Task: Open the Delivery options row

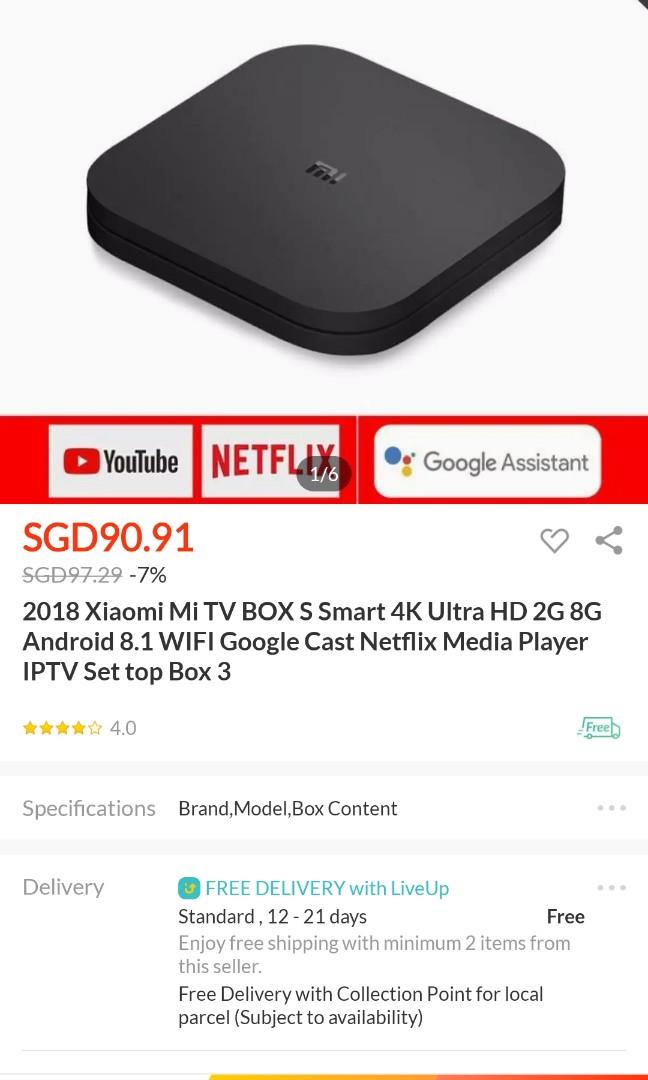Action: [324, 887]
